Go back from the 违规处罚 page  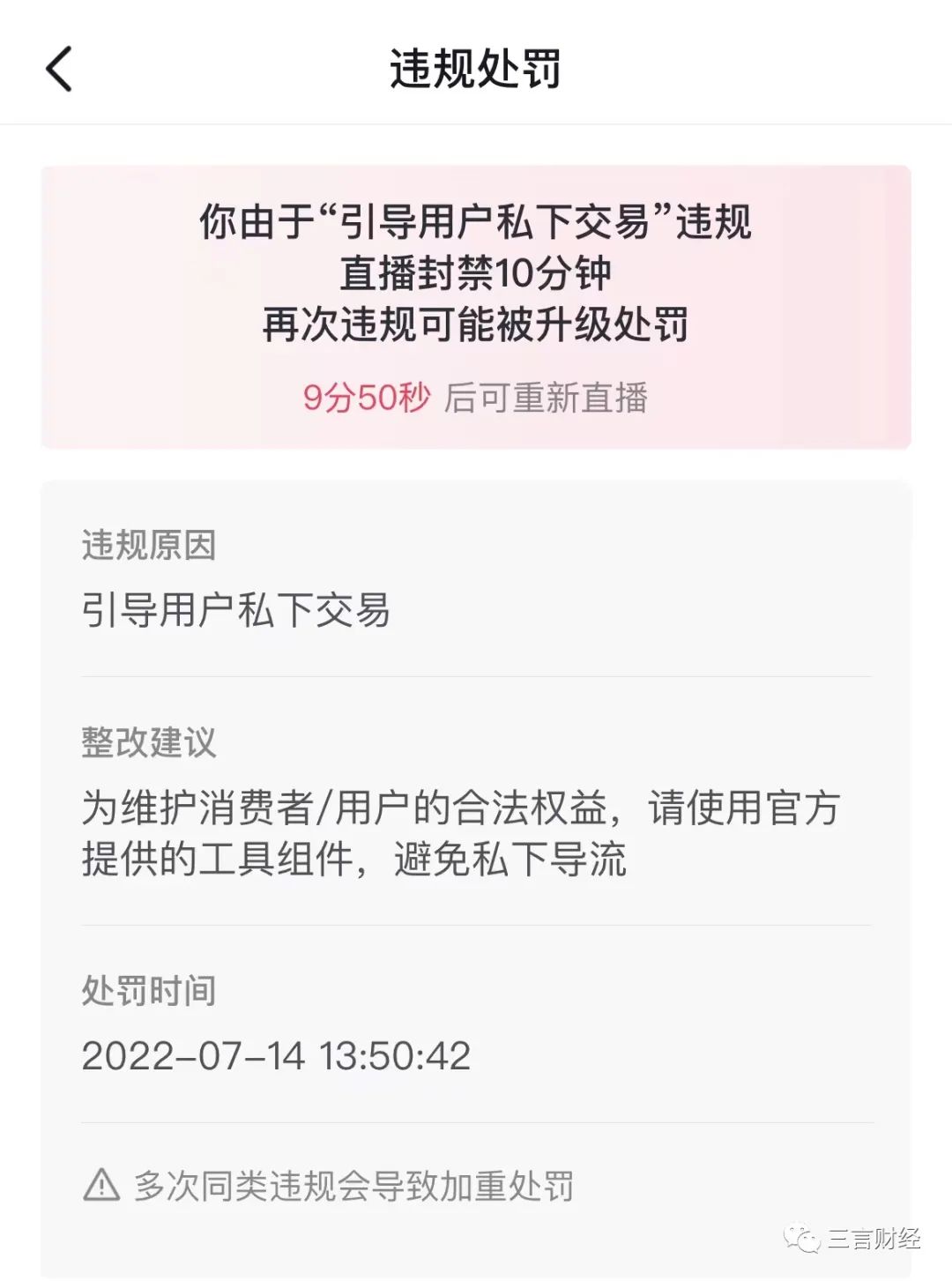[x=59, y=69]
